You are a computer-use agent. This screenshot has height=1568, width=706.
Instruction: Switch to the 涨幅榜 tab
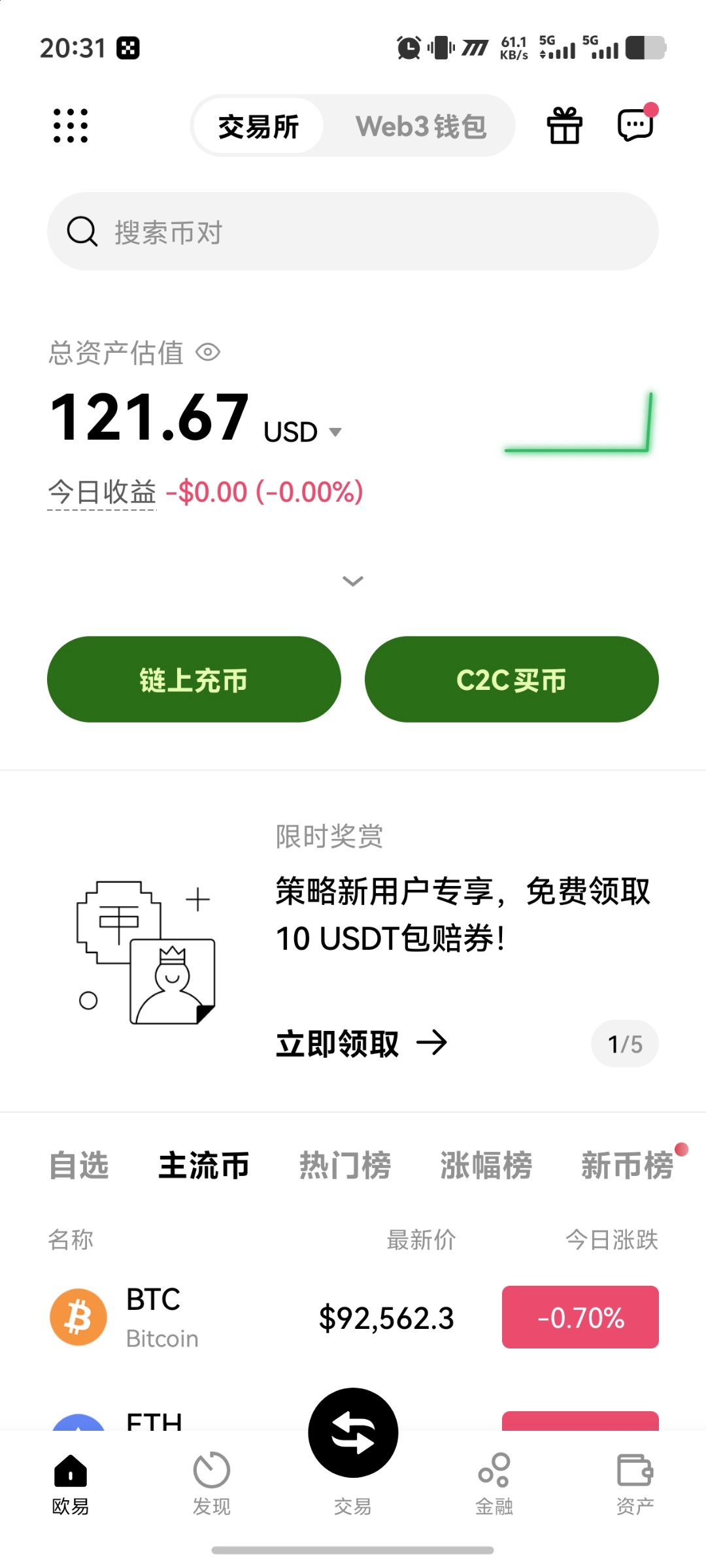486,1166
